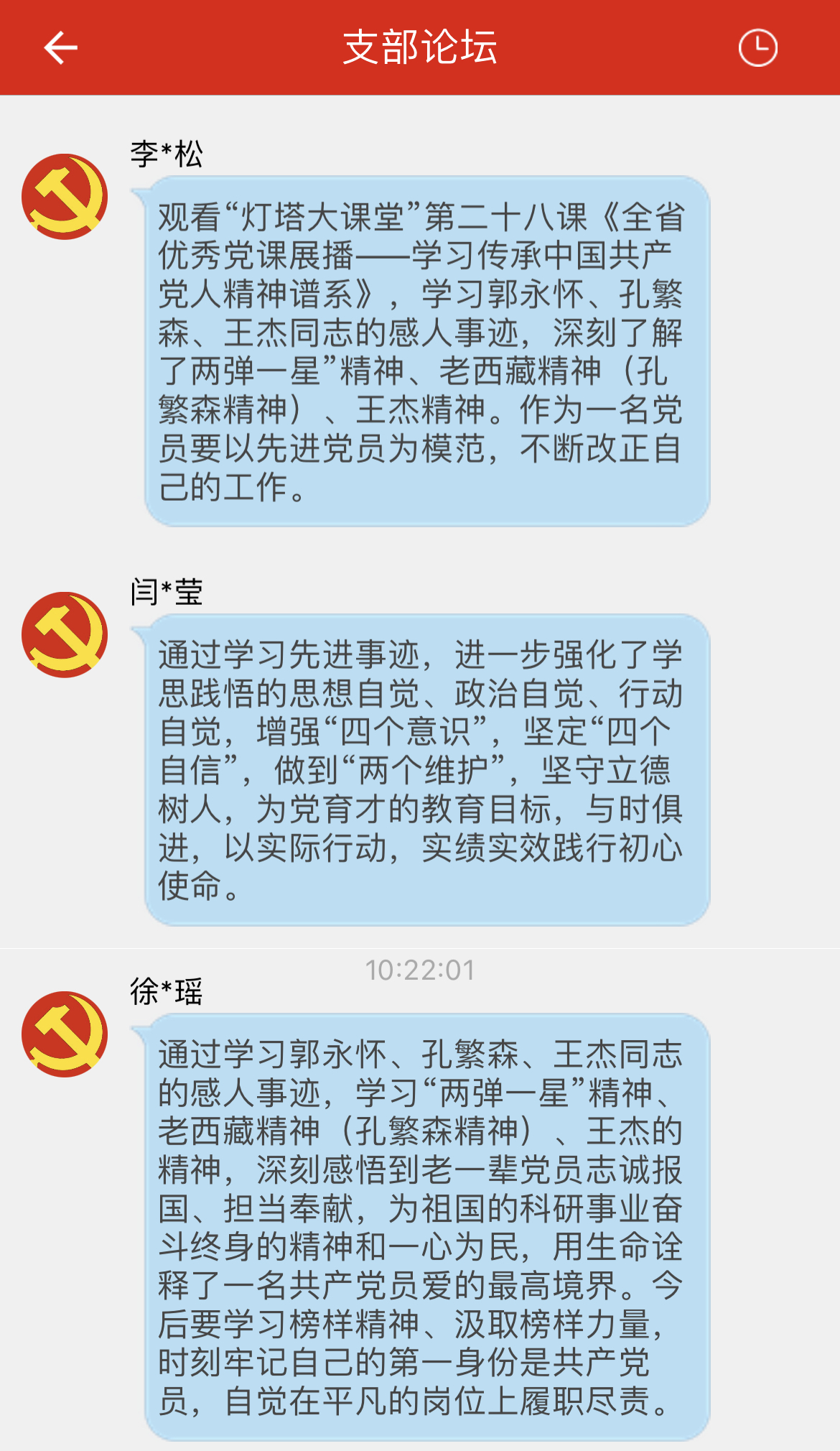This screenshot has width=840, height=1451.
Task: Tap 徐*瑶's party emblem avatar
Action: pos(65,1034)
